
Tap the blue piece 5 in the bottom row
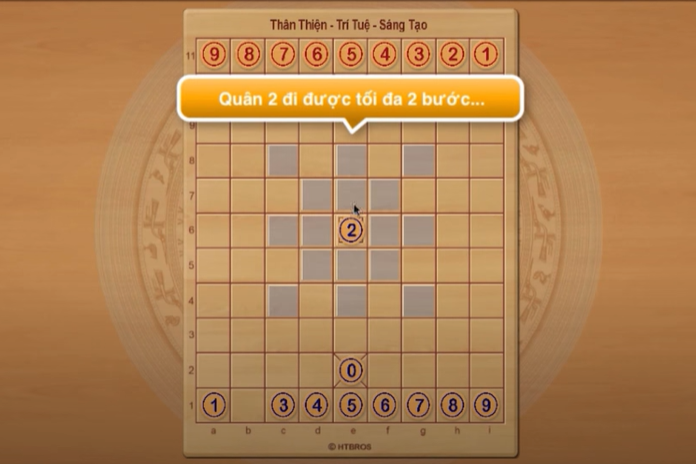pos(351,405)
